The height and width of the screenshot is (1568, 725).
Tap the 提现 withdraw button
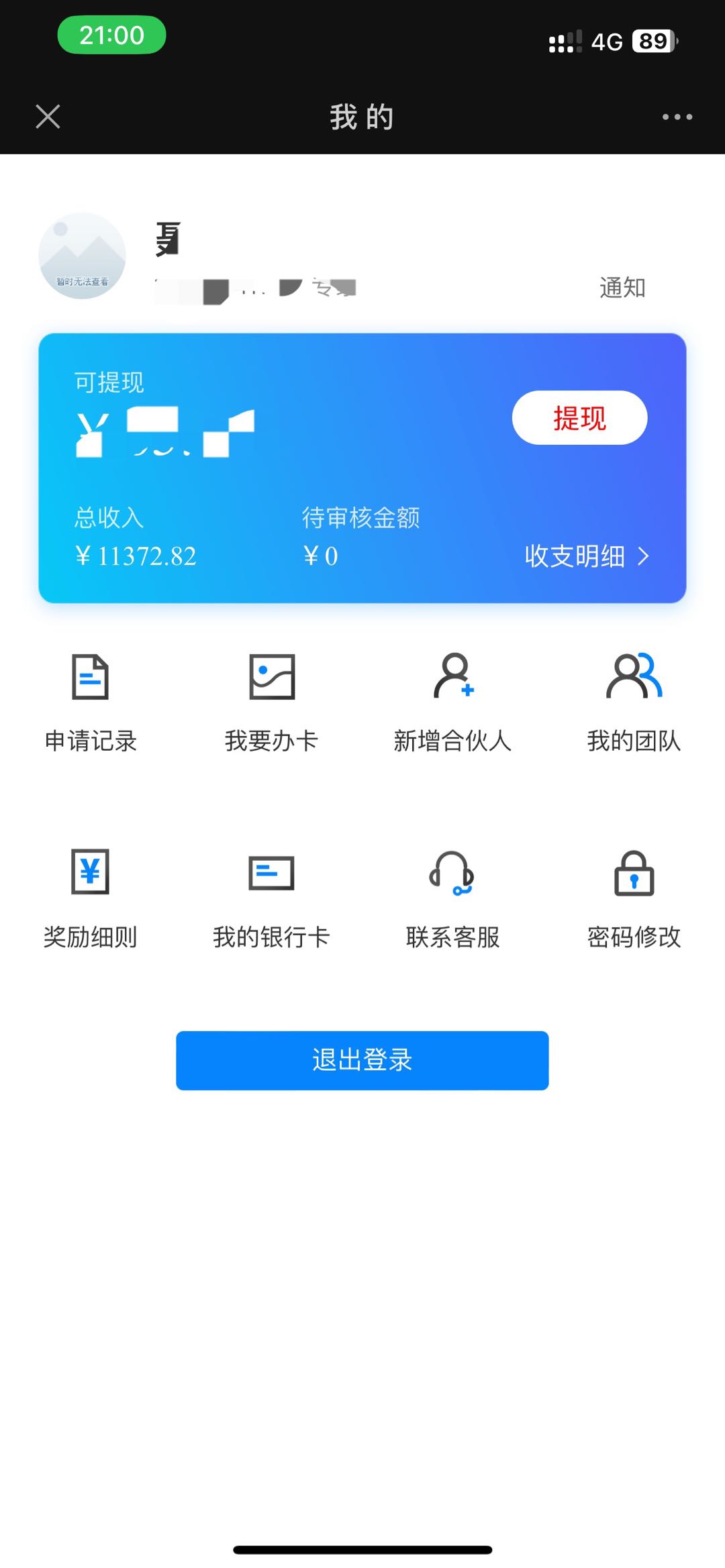(x=579, y=418)
